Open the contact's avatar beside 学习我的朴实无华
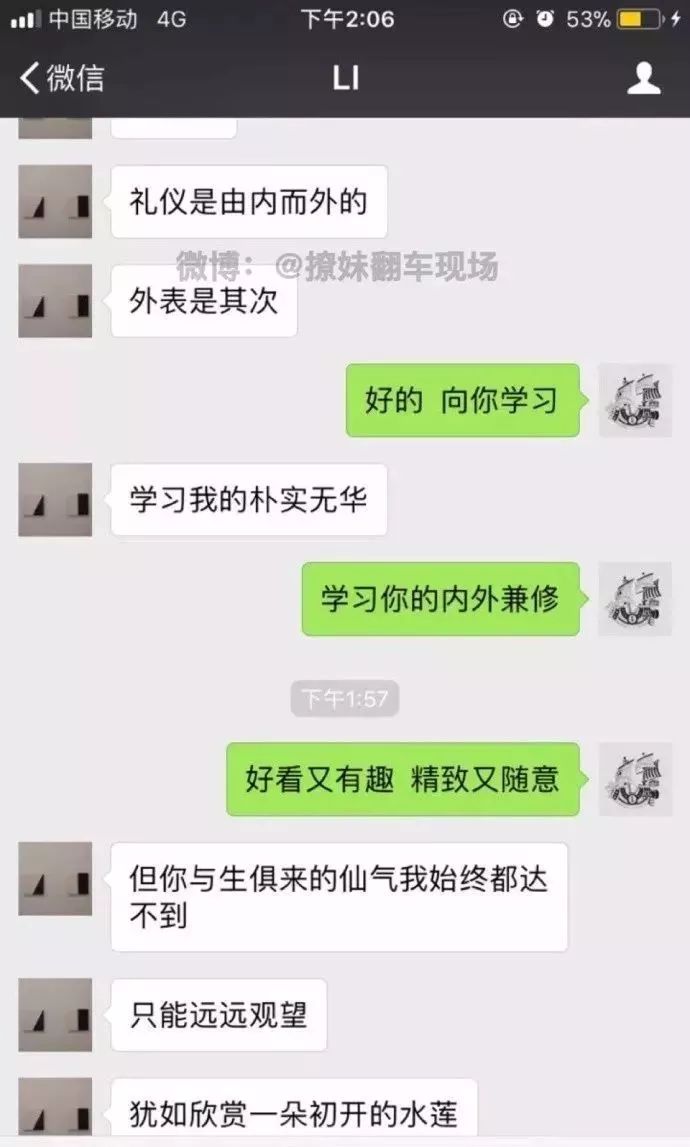690x1147 pixels. [55, 500]
